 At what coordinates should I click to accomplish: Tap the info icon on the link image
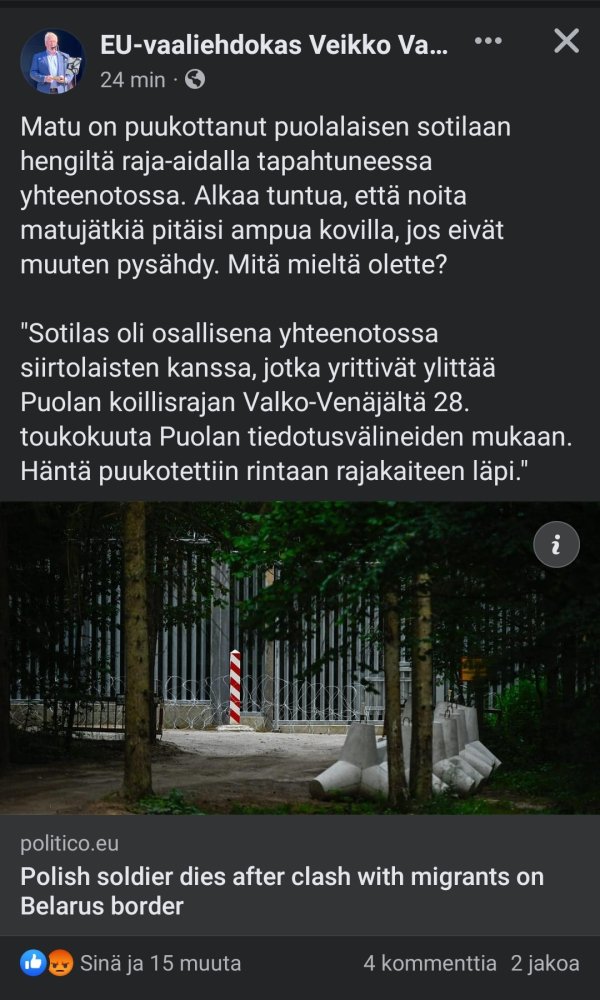click(556, 545)
